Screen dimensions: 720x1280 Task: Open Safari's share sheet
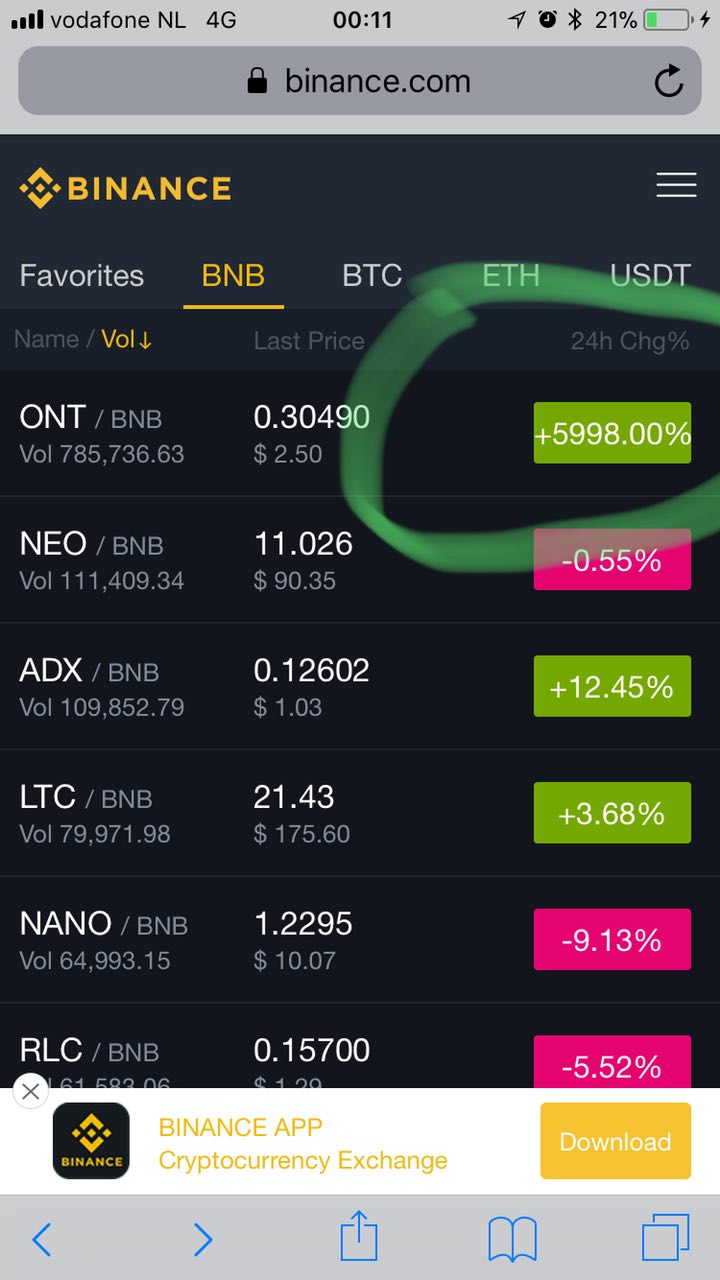point(359,1238)
